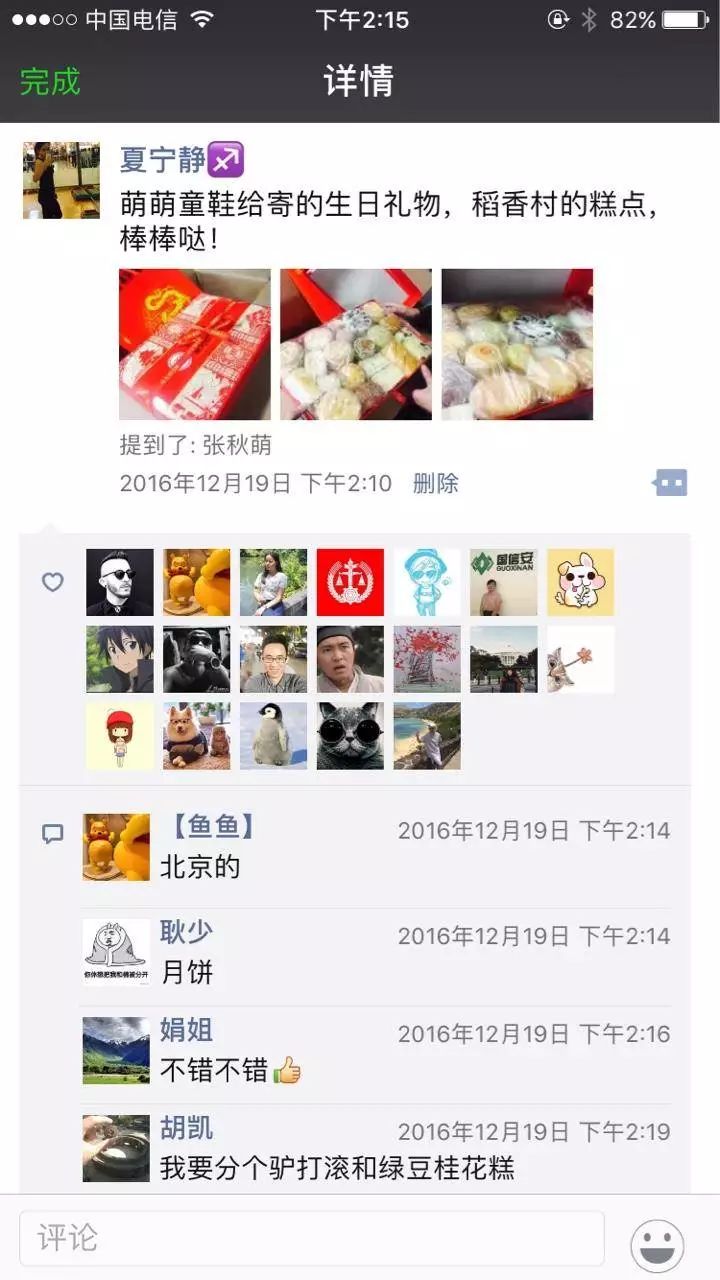This screenshot has height=1280, width=720.
Task: Open 夏宁静's profile name link
Action: click(x=163, y=159)
